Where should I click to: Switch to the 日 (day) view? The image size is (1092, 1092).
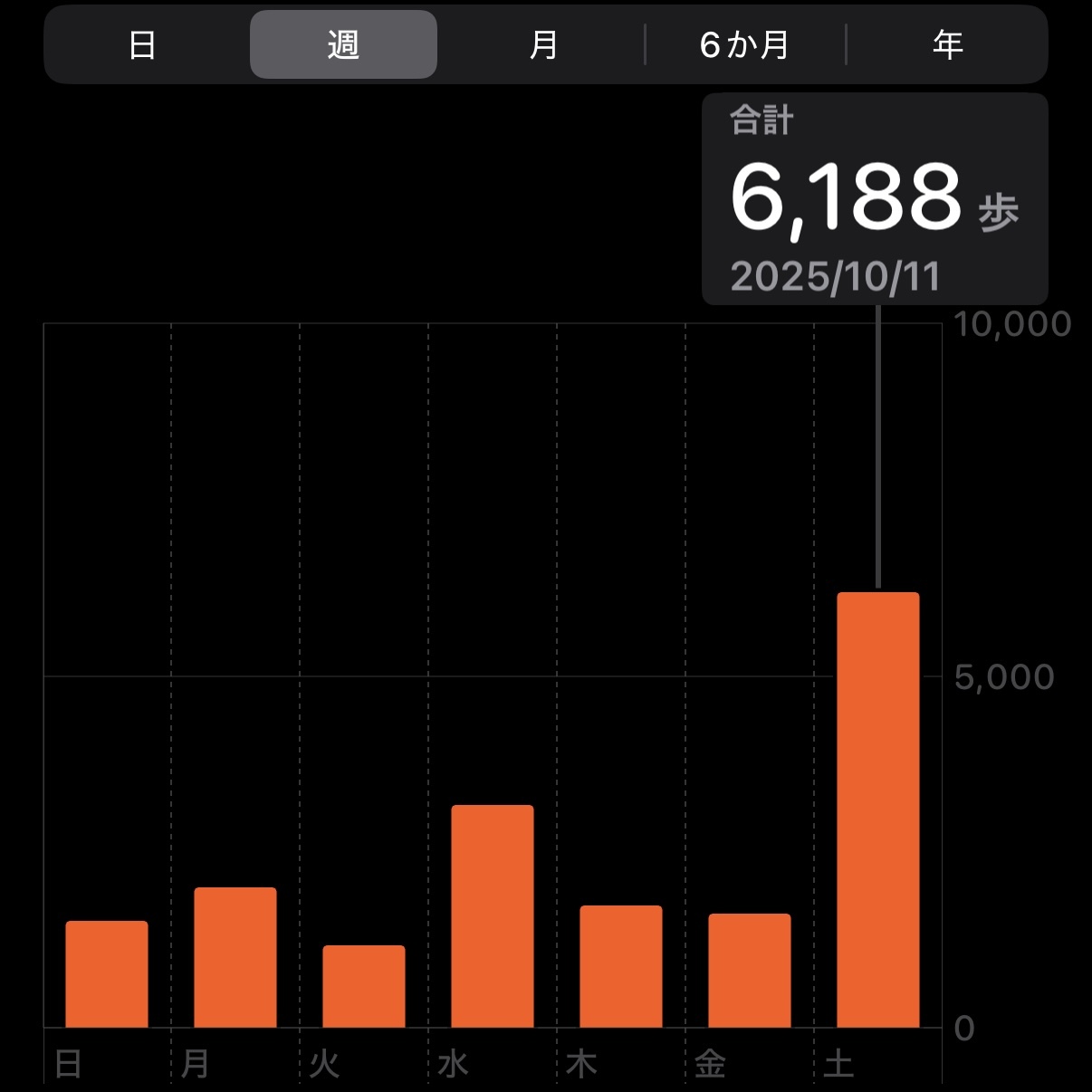pyautogui.click(x=142, y=45)
